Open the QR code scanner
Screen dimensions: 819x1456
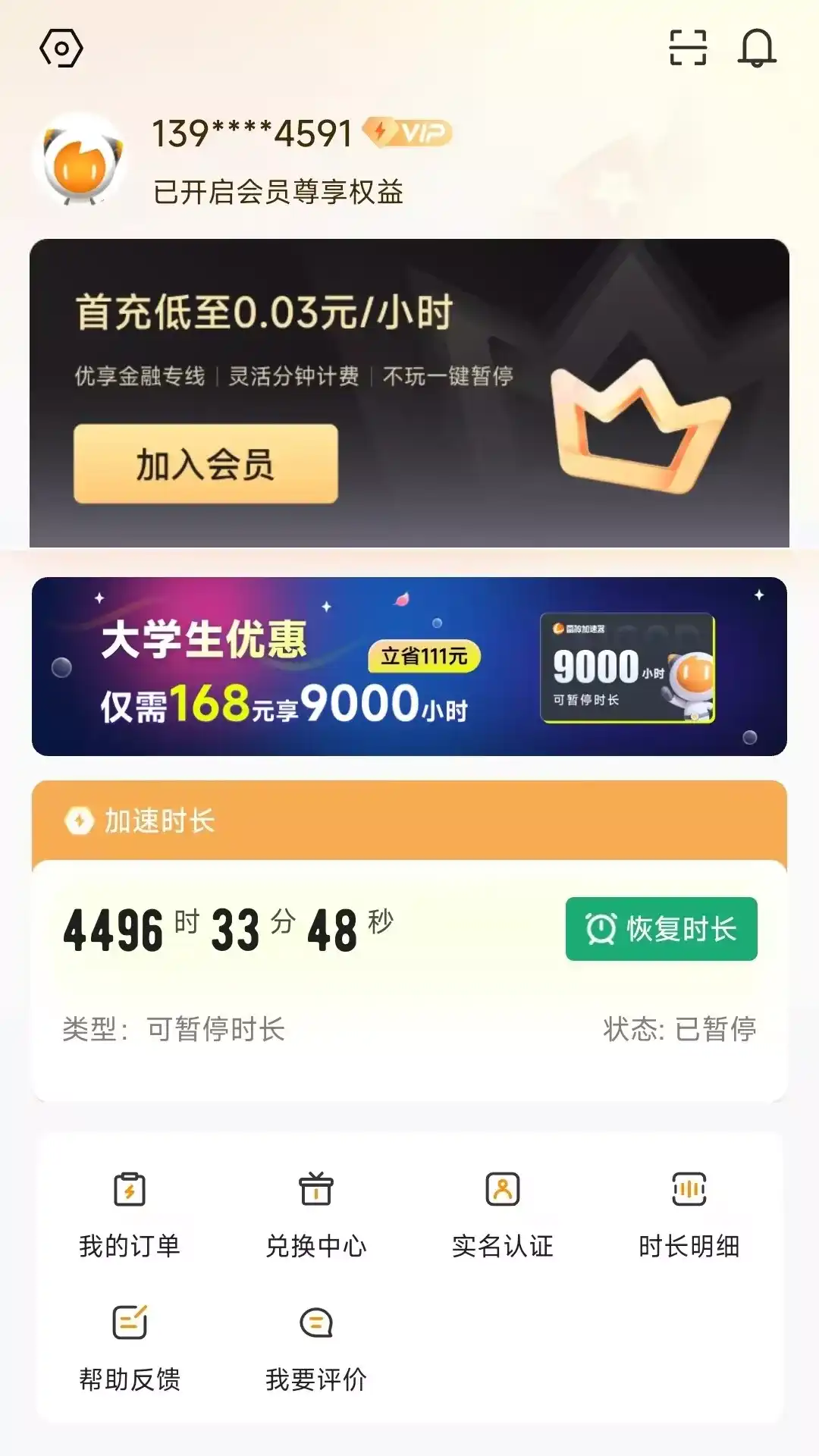click(688, 49)
